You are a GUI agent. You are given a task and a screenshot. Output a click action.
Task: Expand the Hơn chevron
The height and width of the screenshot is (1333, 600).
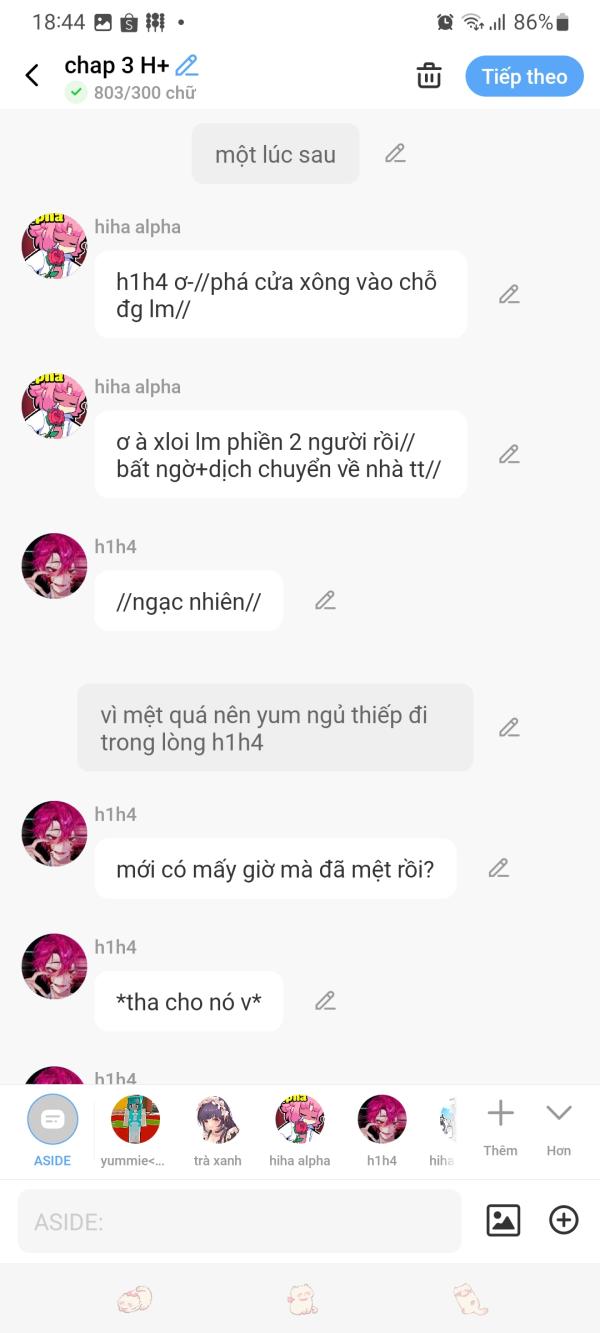click(559, 1127)
